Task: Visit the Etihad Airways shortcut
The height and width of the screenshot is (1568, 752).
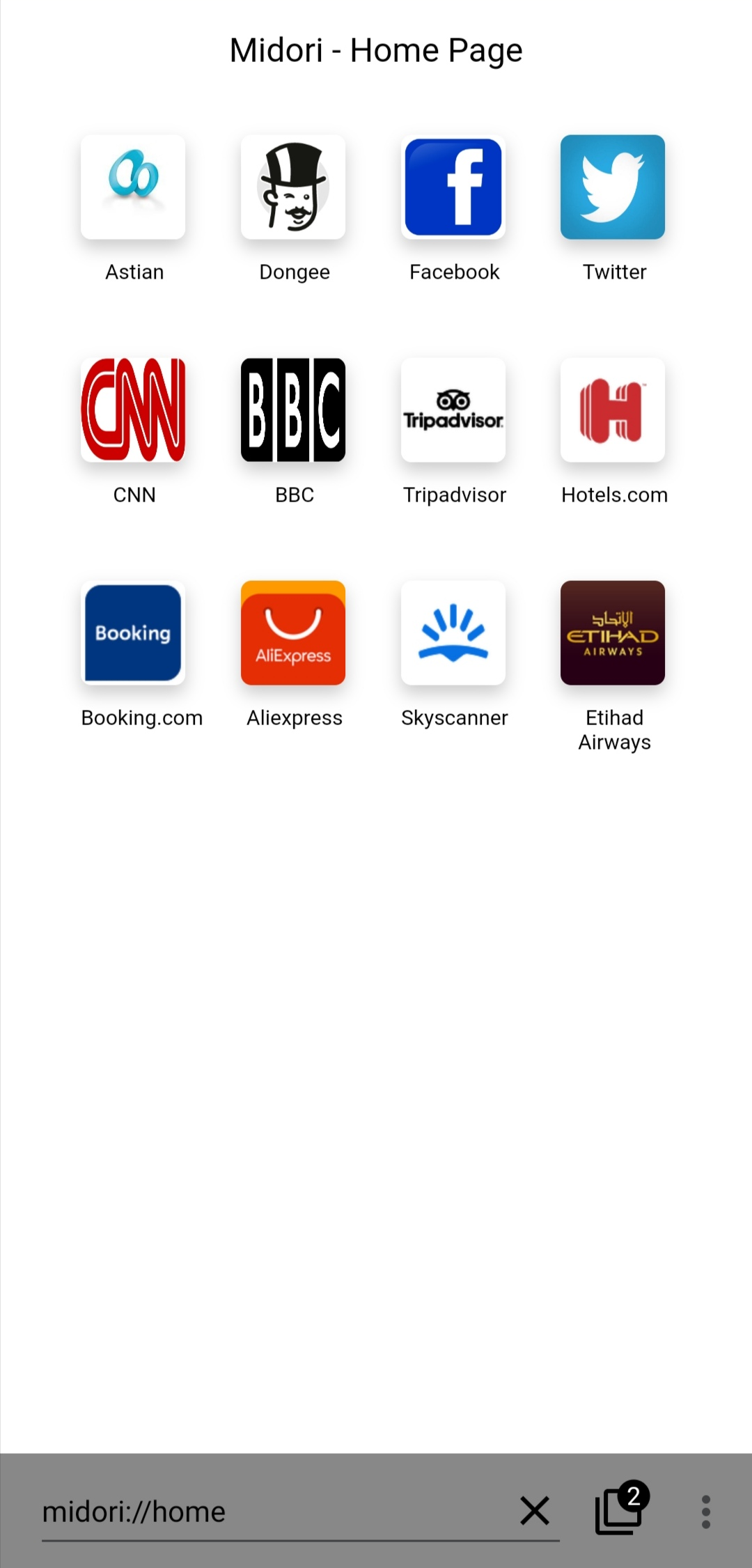Action: [613, 633]
